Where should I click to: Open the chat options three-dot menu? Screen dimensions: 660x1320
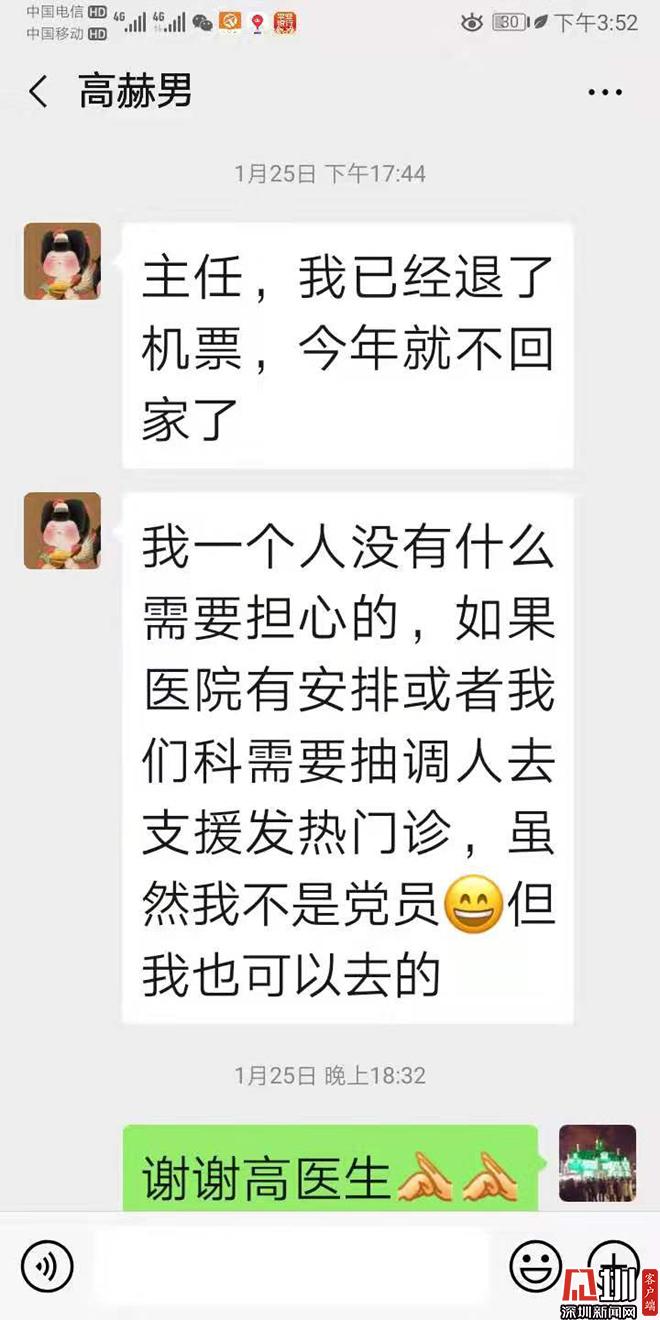605,93
